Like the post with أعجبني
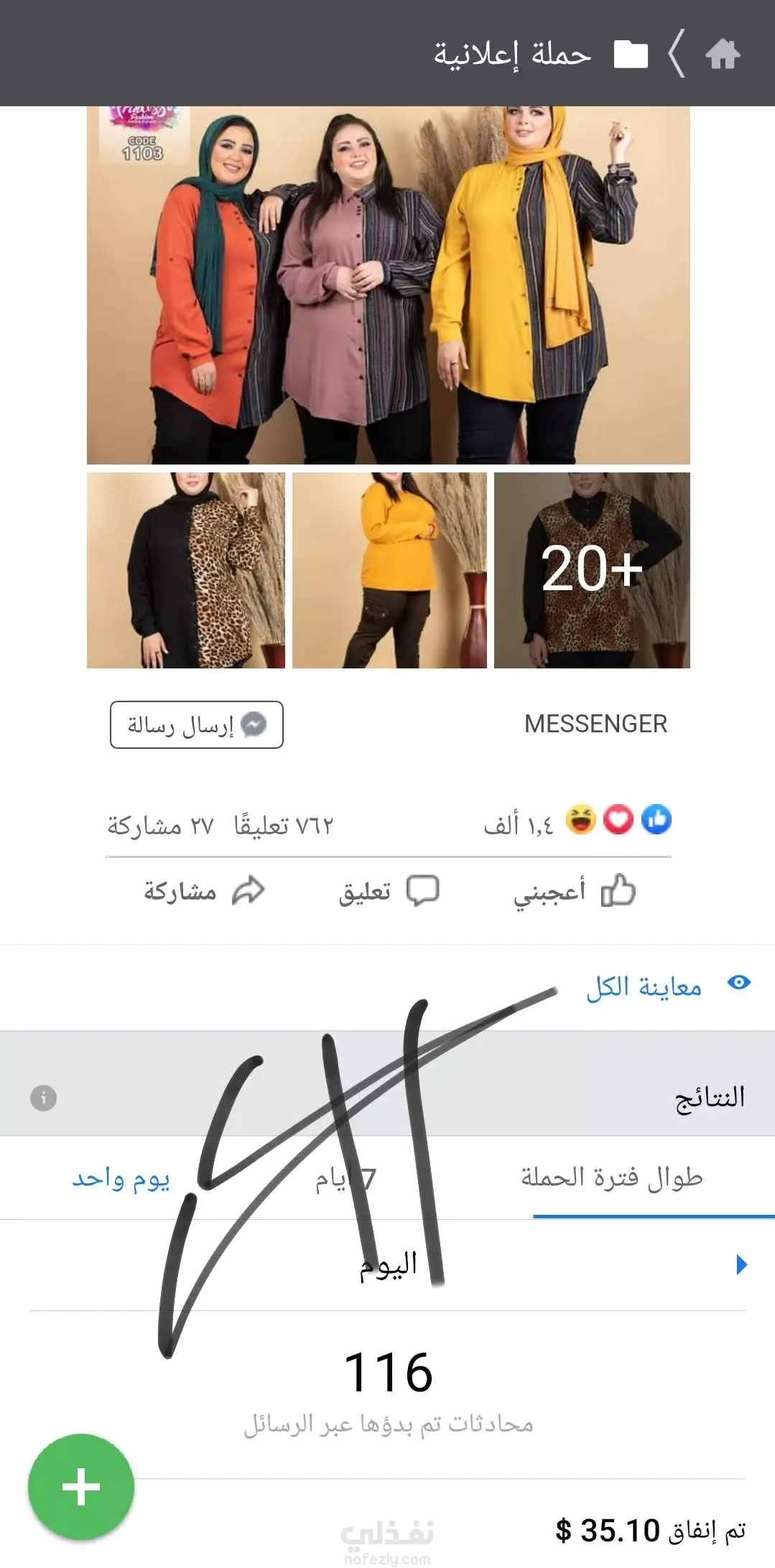Image resolution: width=775 pixels, height=1568 pixels. pos(575,892)
